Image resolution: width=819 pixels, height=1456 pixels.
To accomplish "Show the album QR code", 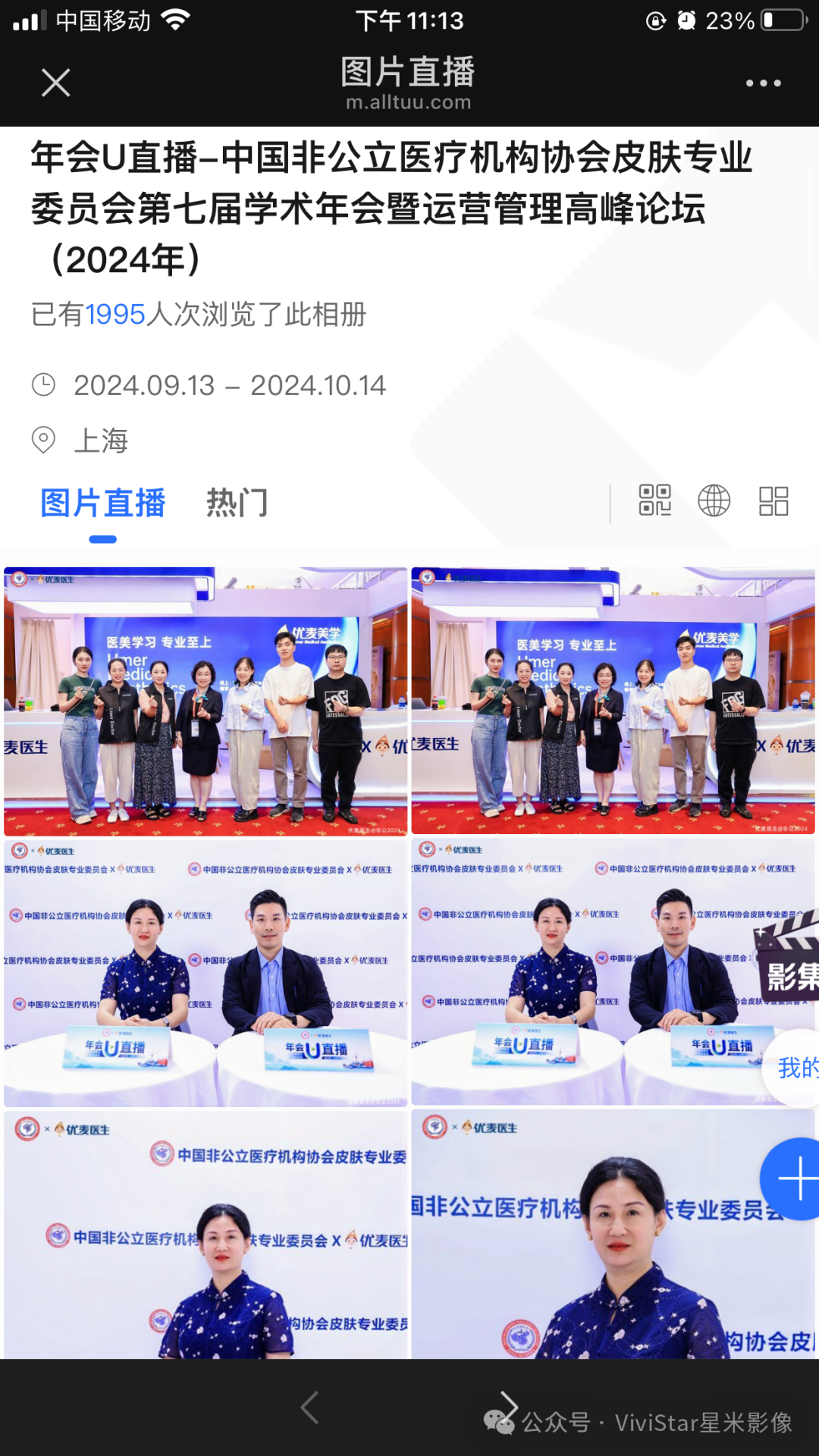I will (x=654, y=500).
